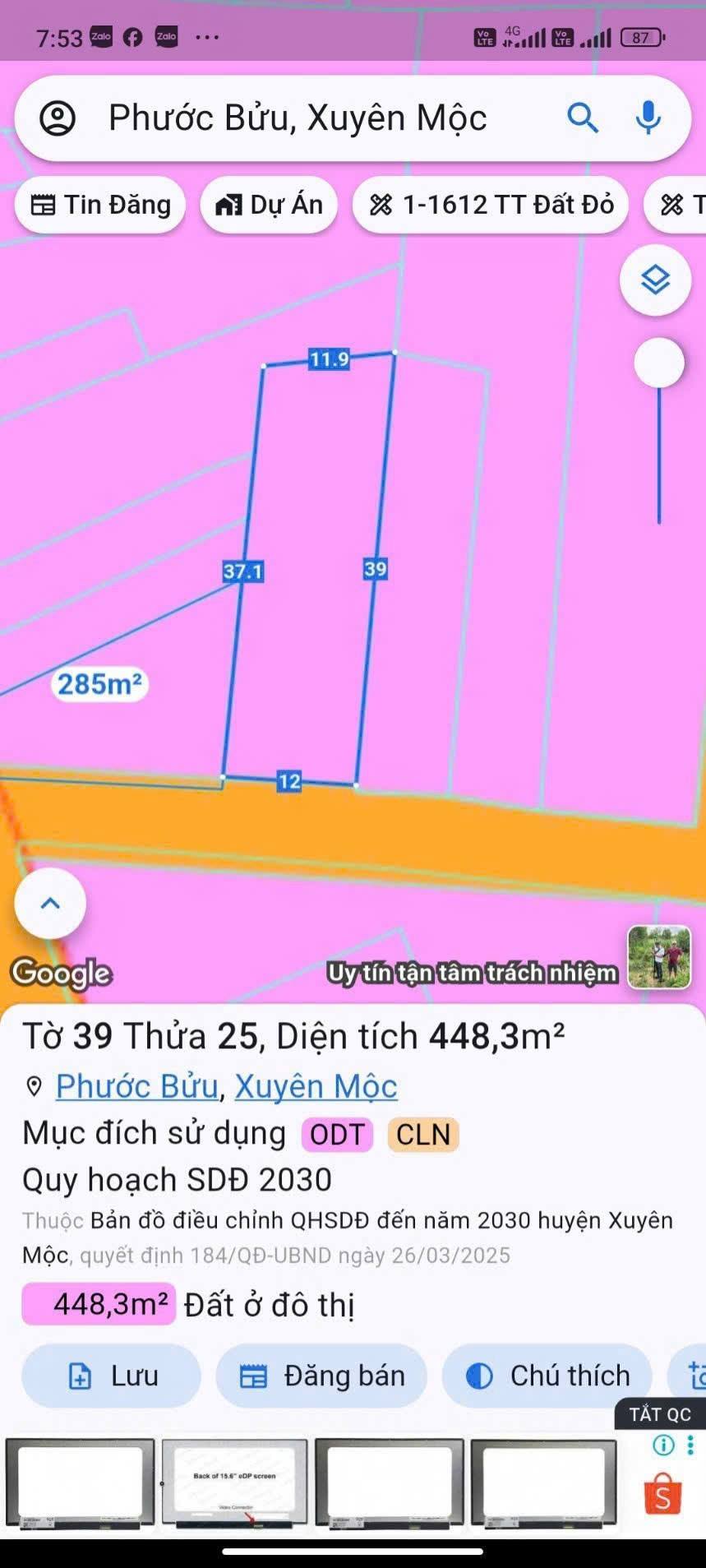Open the Phước Bửu link
This screenshot has height=1568, width=706.
coord(136,1086)
